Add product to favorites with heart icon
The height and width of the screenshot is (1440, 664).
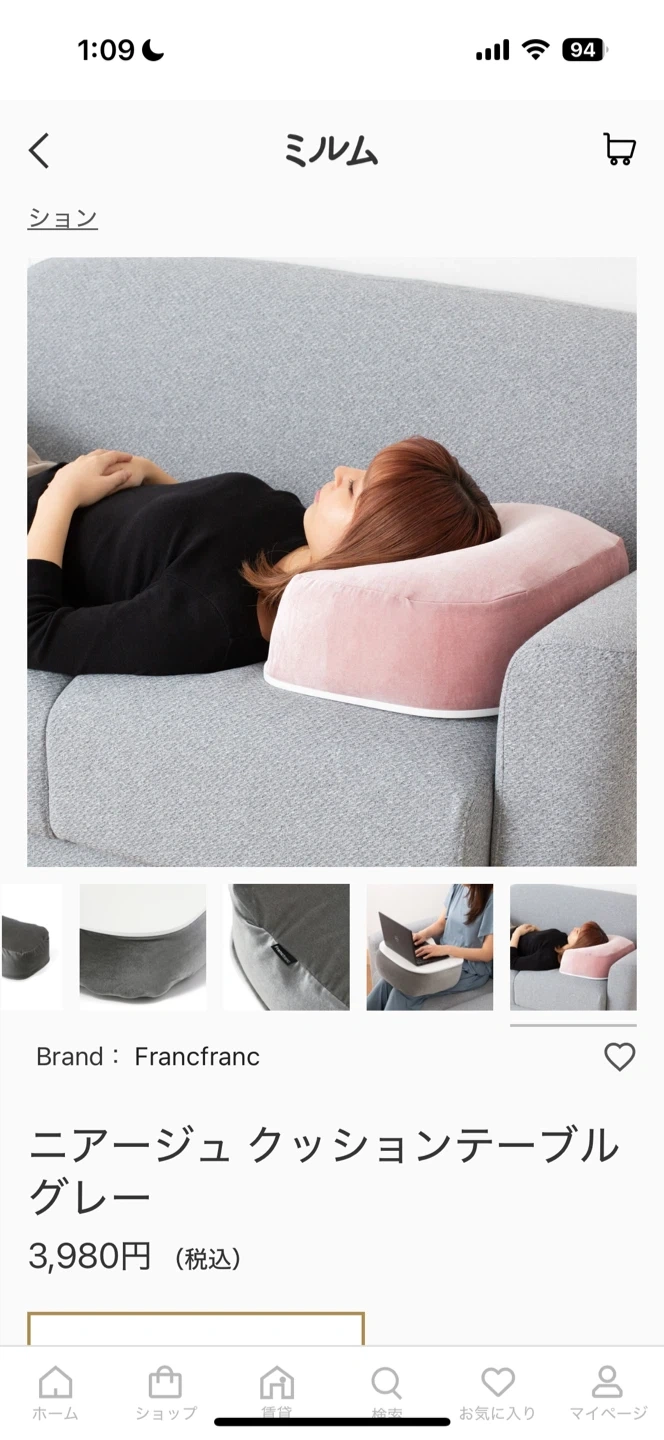tap(619, 1057)
